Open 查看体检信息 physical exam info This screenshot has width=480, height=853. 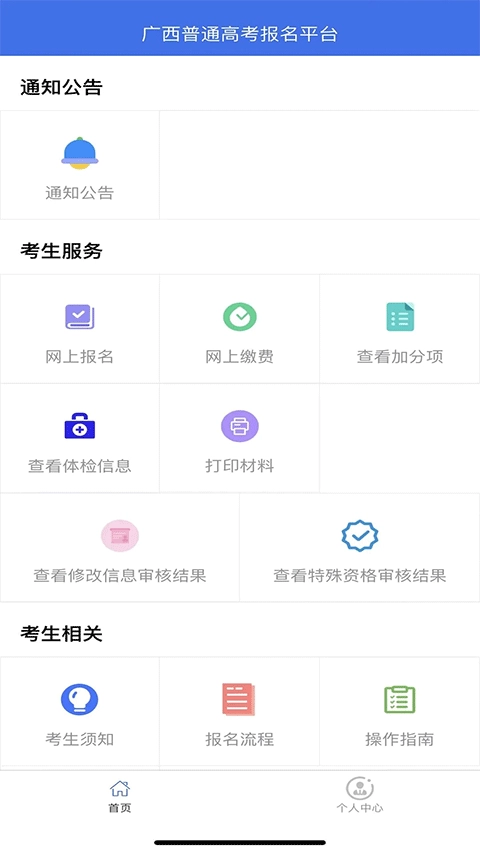click(x=79, y=438)
